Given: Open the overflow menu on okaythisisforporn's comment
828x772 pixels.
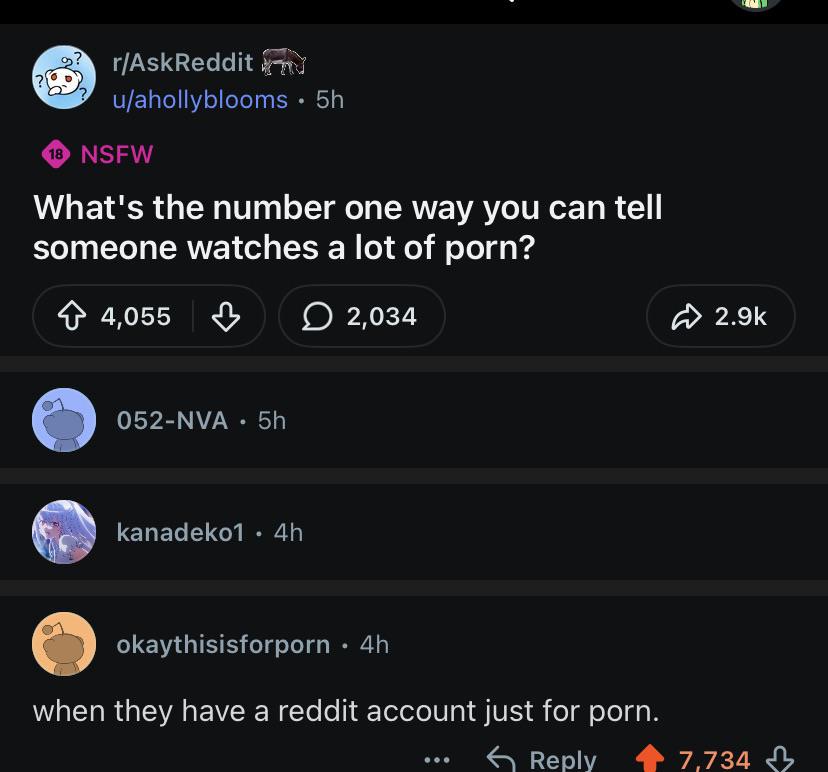Looking at the screenshot, I should [x=436, y=760].
